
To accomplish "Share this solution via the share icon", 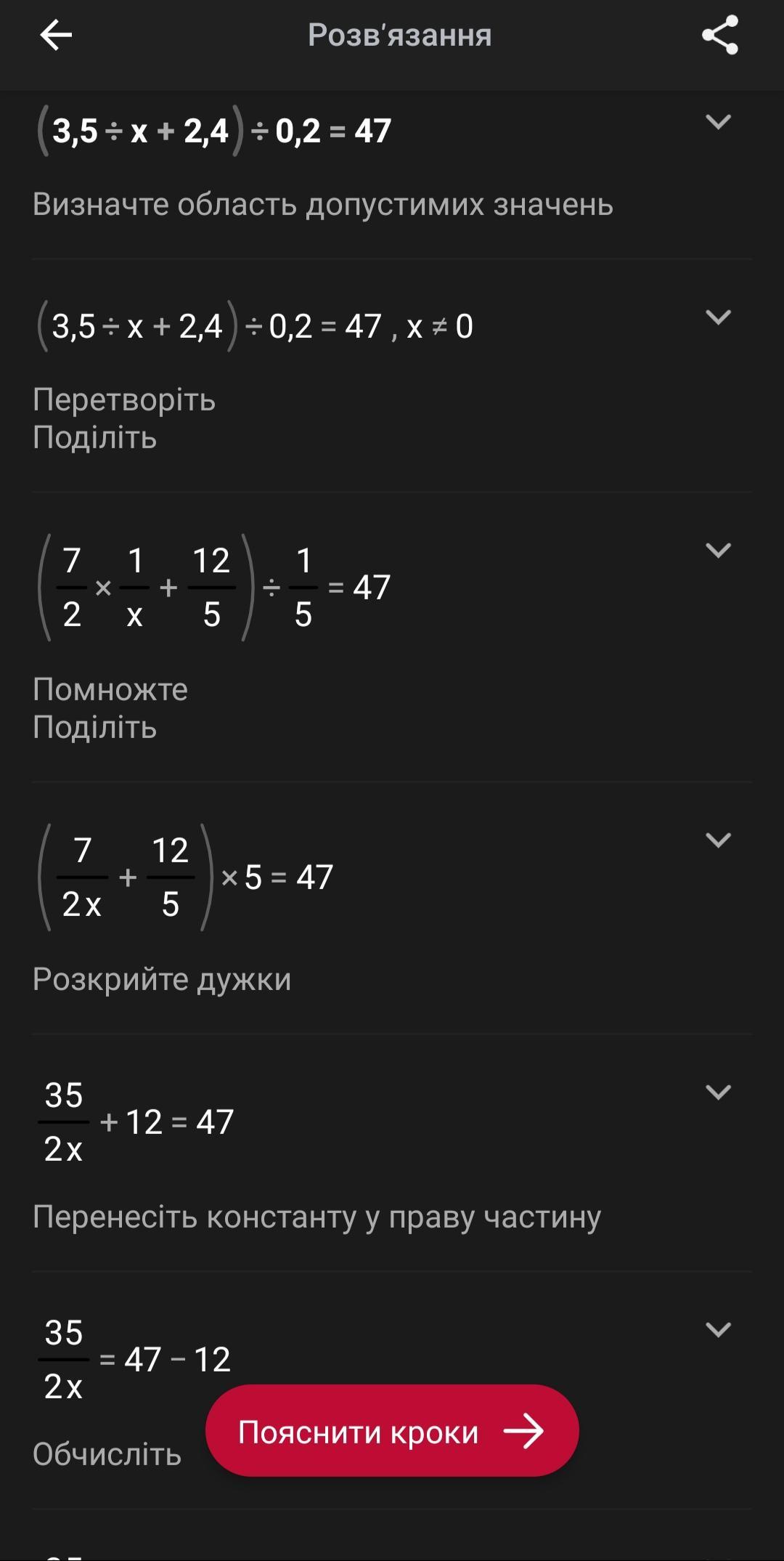I will (719, 35).
